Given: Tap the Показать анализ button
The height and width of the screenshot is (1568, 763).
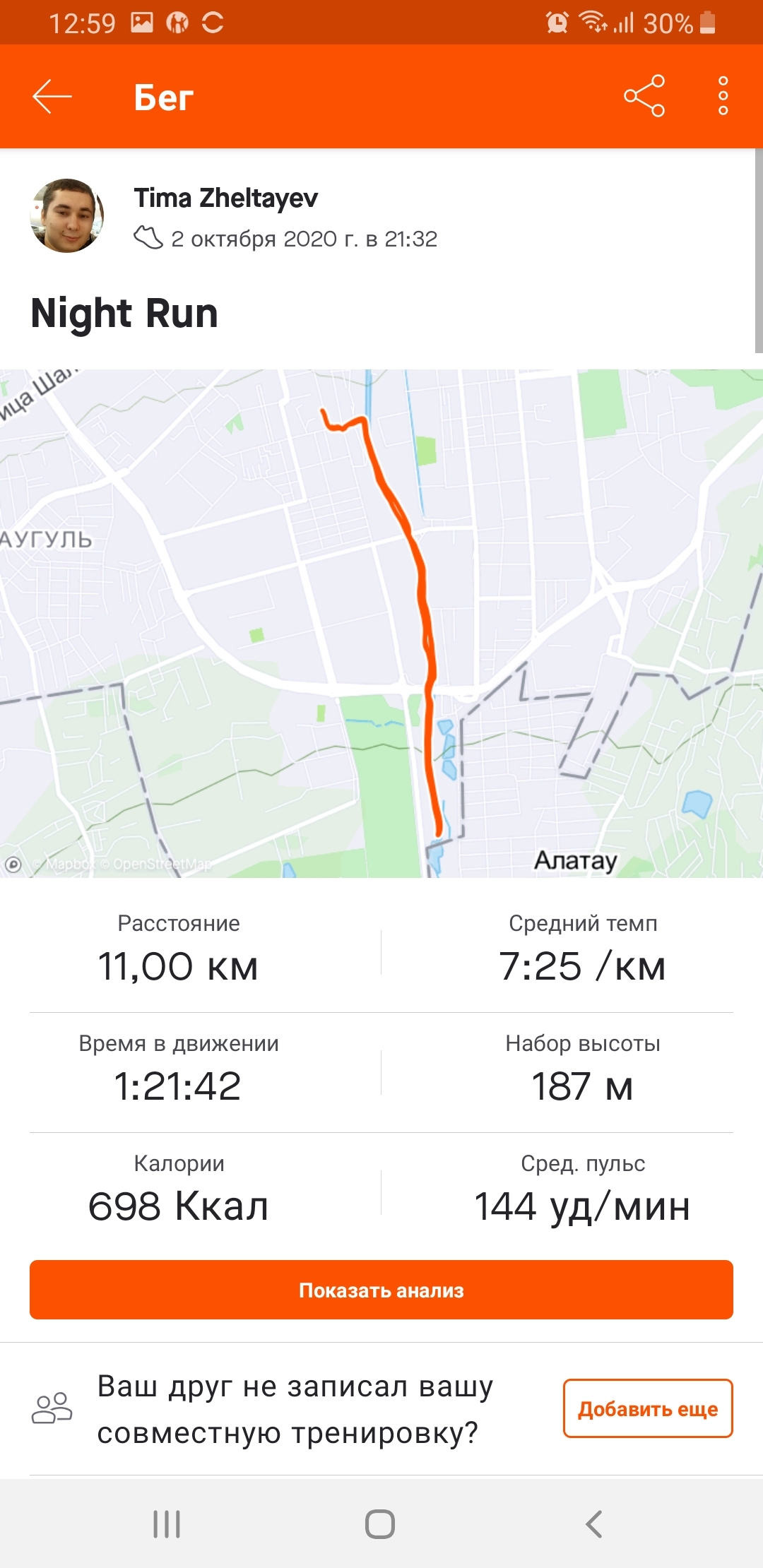Looking at the screenshot, I should [381, 1290].
